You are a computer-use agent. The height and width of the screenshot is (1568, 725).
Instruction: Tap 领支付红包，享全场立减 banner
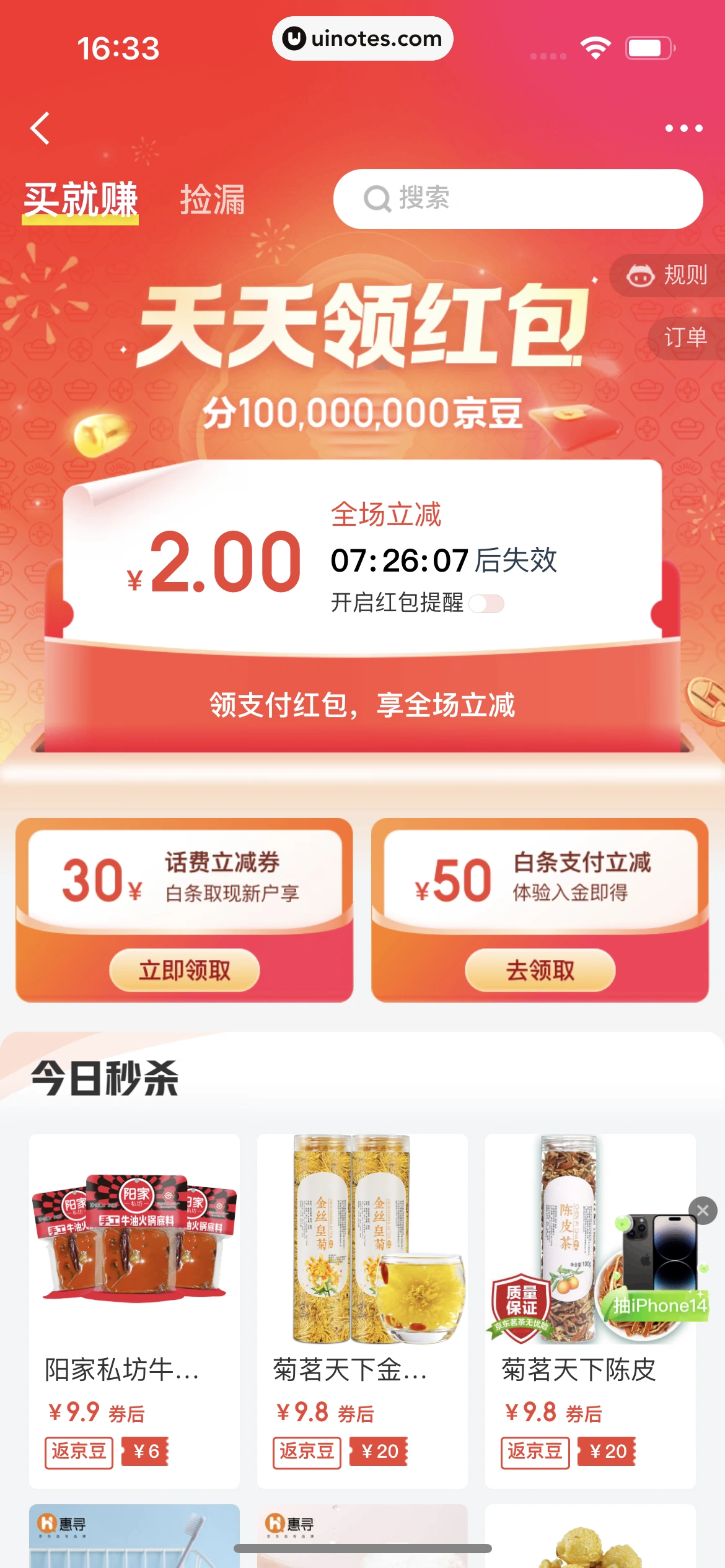[362, 705]
